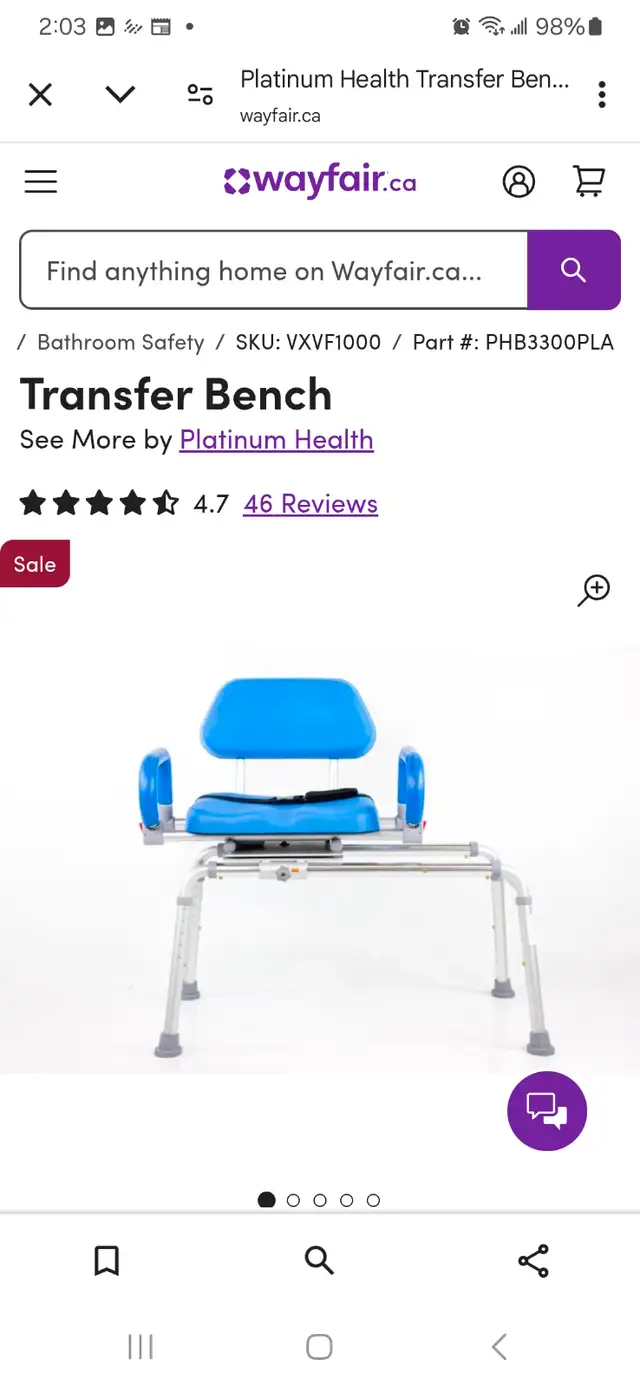Tap the Find anything home search field
640x1388 pixels.
[274, 270]
